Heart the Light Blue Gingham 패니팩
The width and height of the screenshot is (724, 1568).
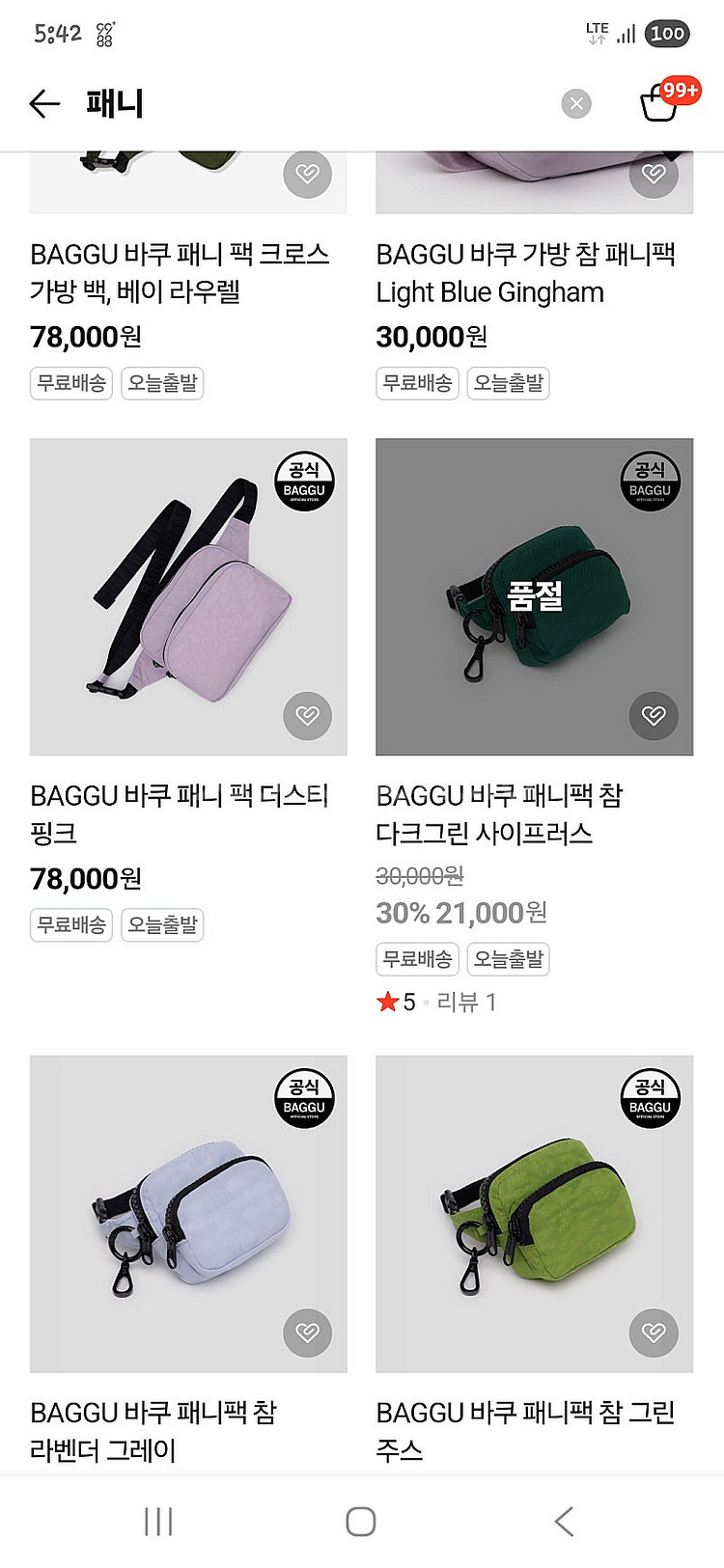click(x=654, y=175)
